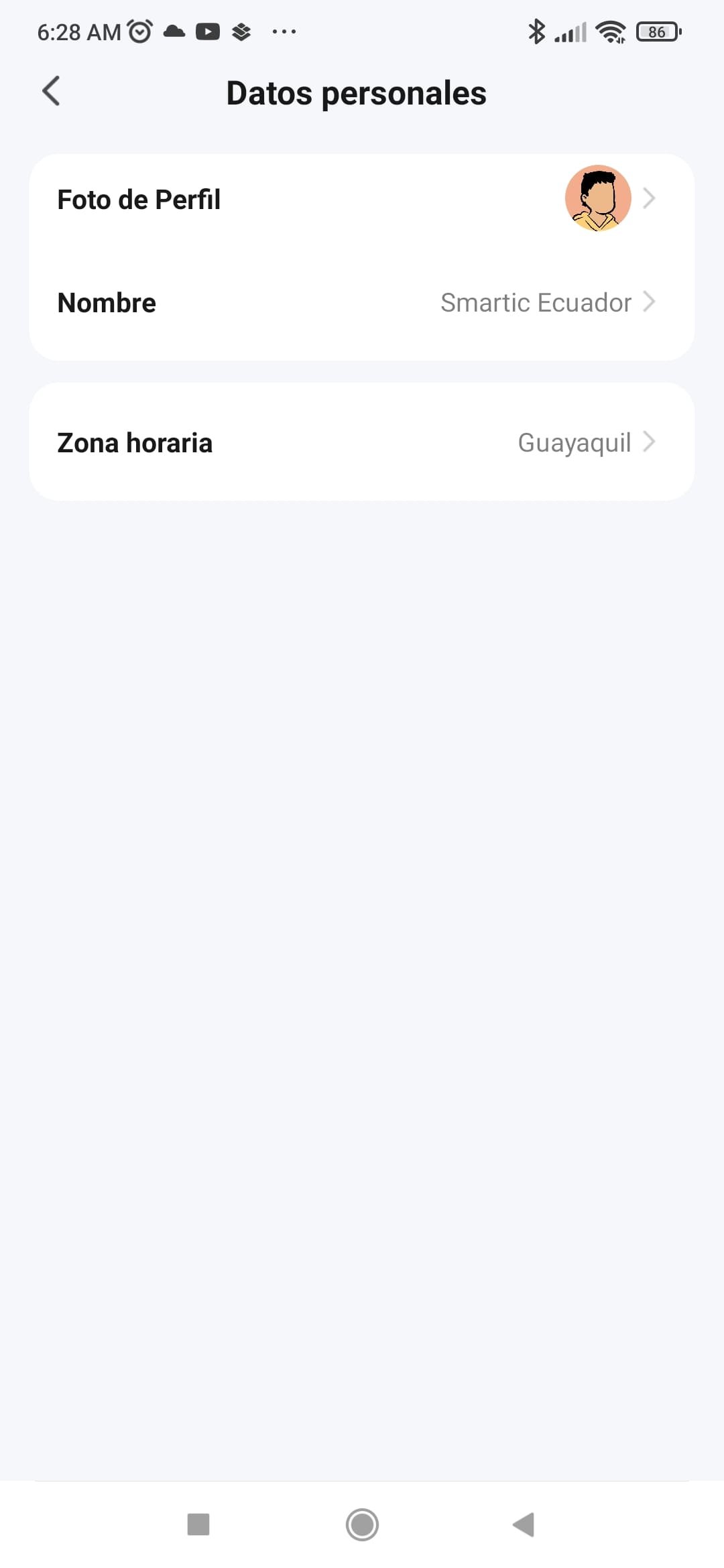Go back from Datos personales

click(51, 91)
